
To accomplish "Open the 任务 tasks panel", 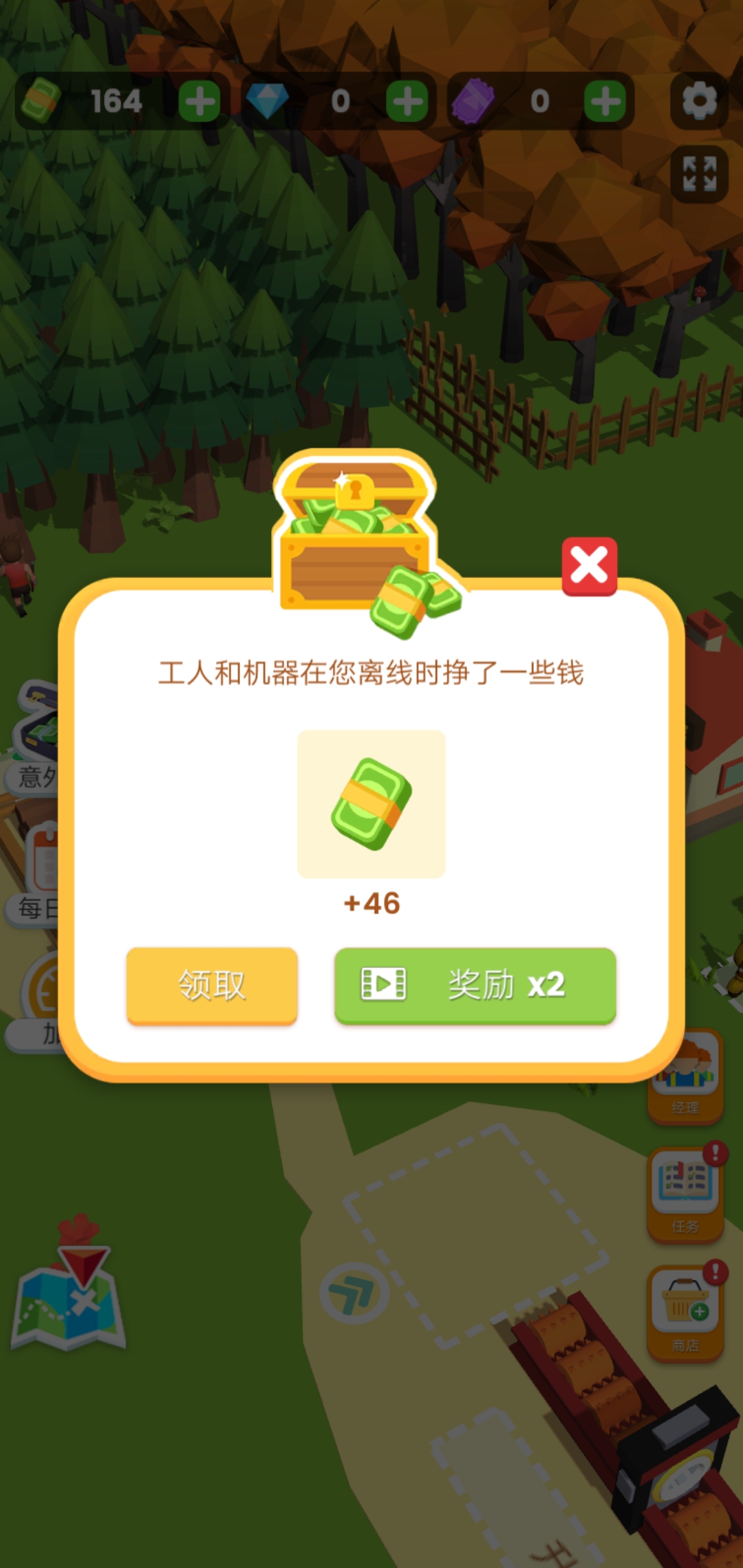I will pos(685,1193).
